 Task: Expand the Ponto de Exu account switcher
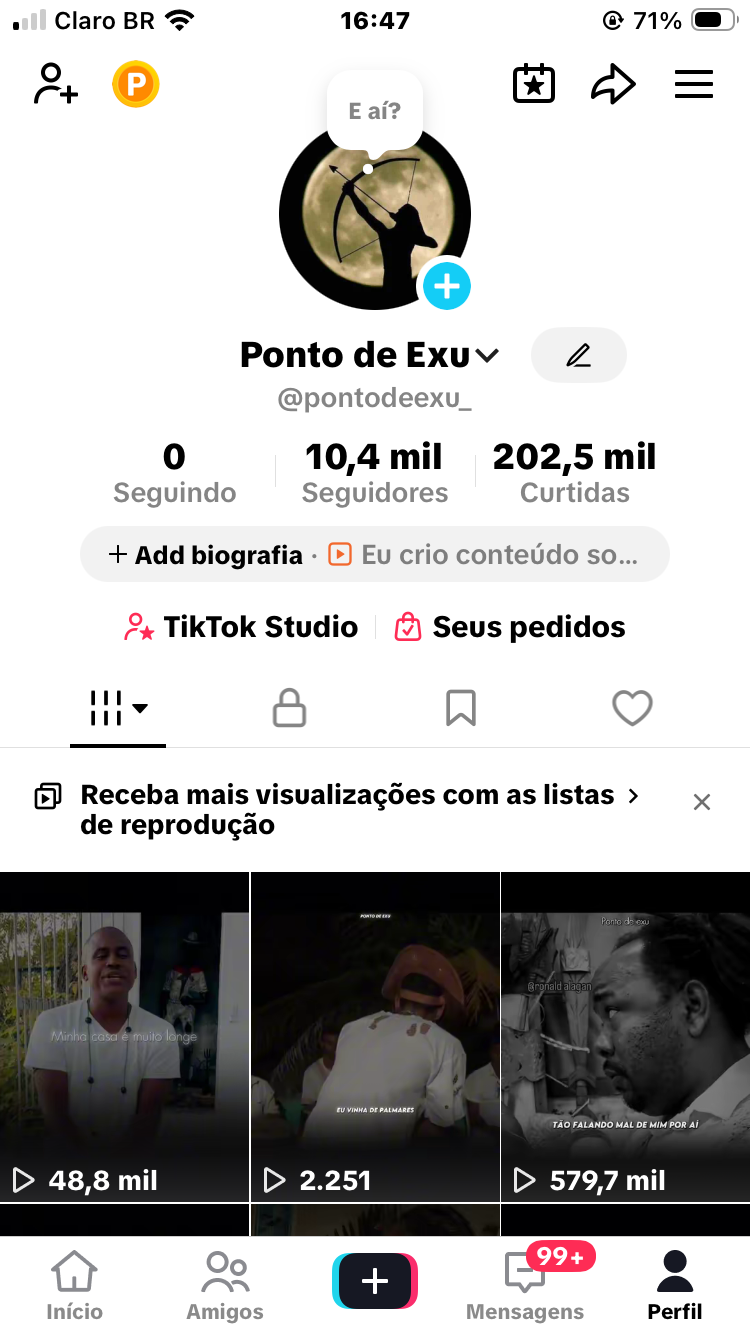click(x=487, y=355)
